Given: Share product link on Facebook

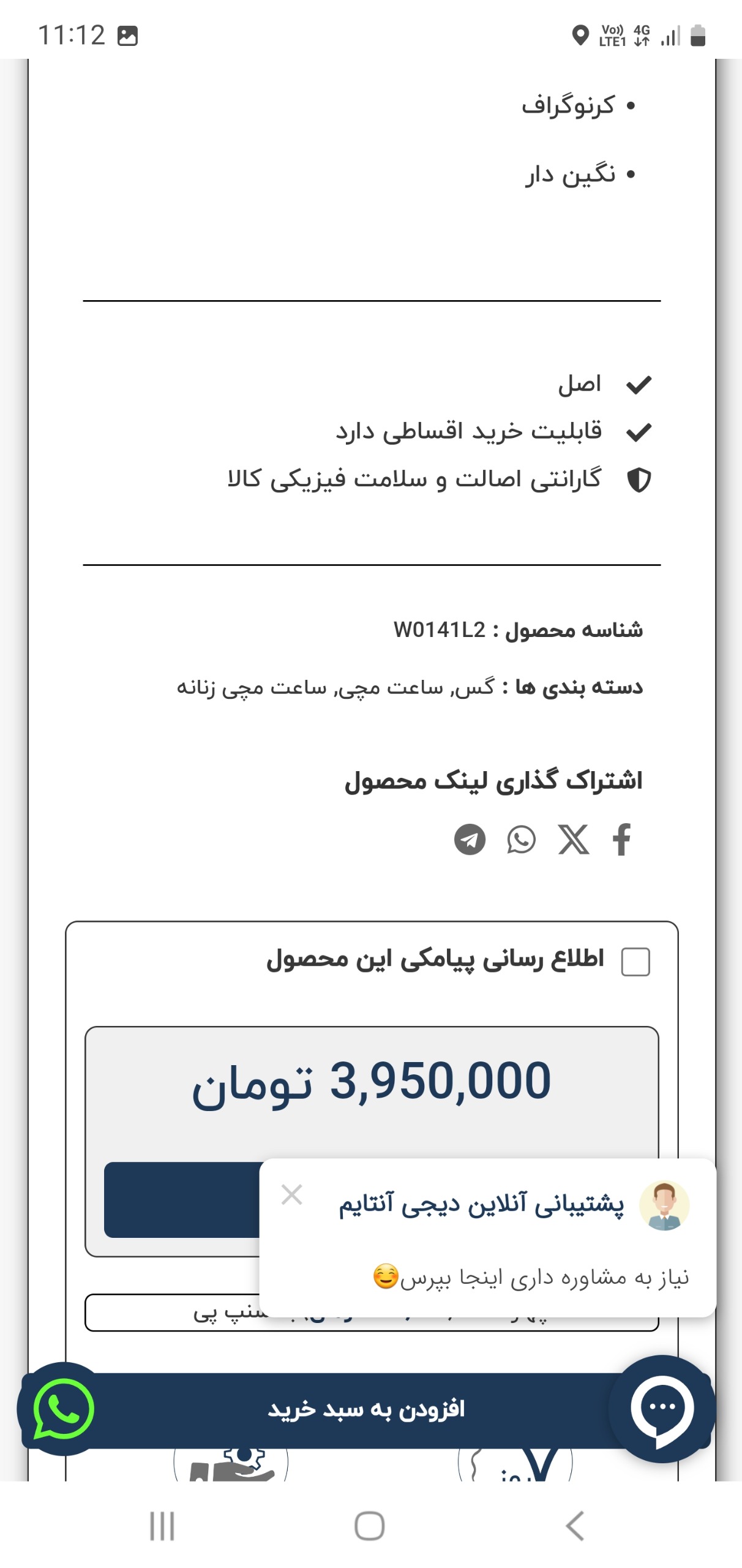Looking at the screenshot, I should click(x=621, y=839).
